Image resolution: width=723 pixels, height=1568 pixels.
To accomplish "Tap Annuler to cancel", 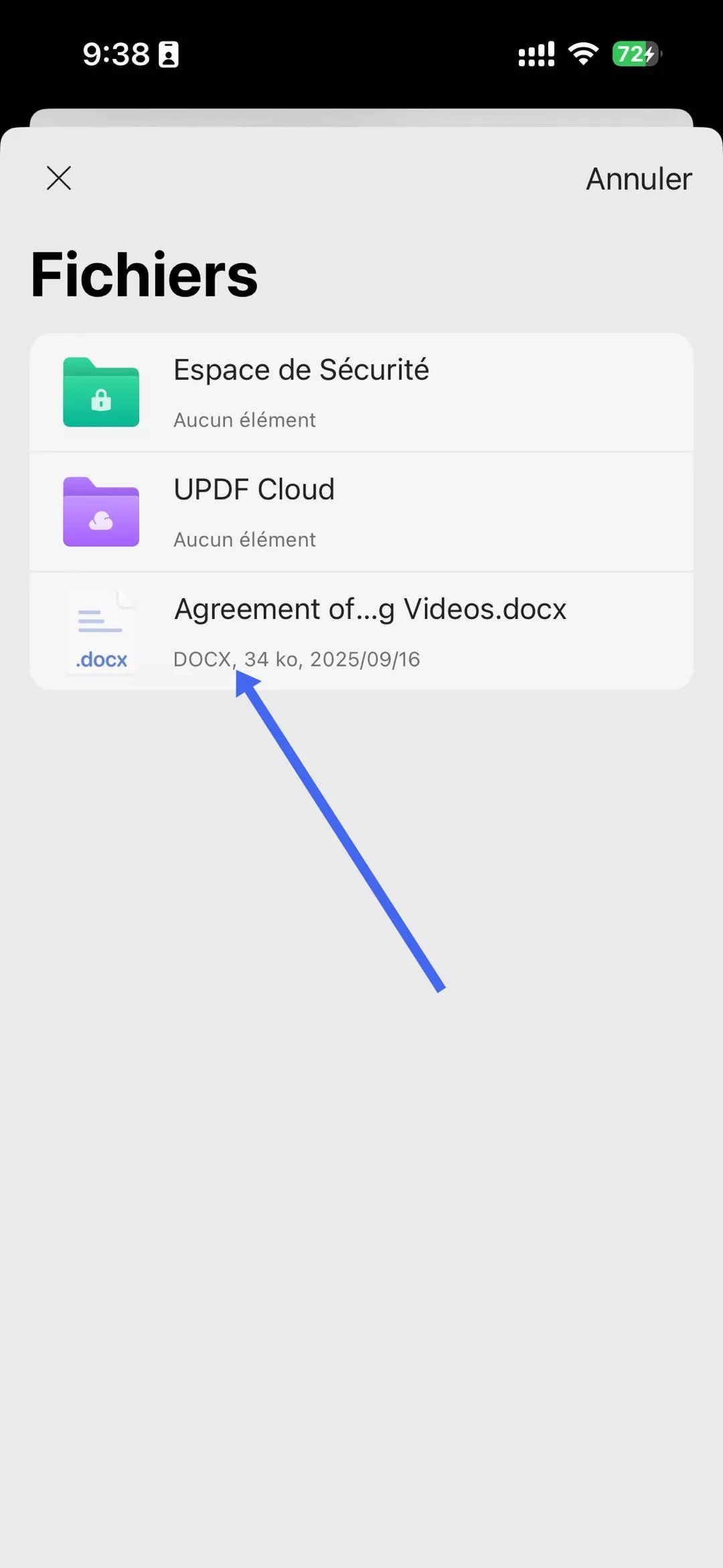I will 638,179.
